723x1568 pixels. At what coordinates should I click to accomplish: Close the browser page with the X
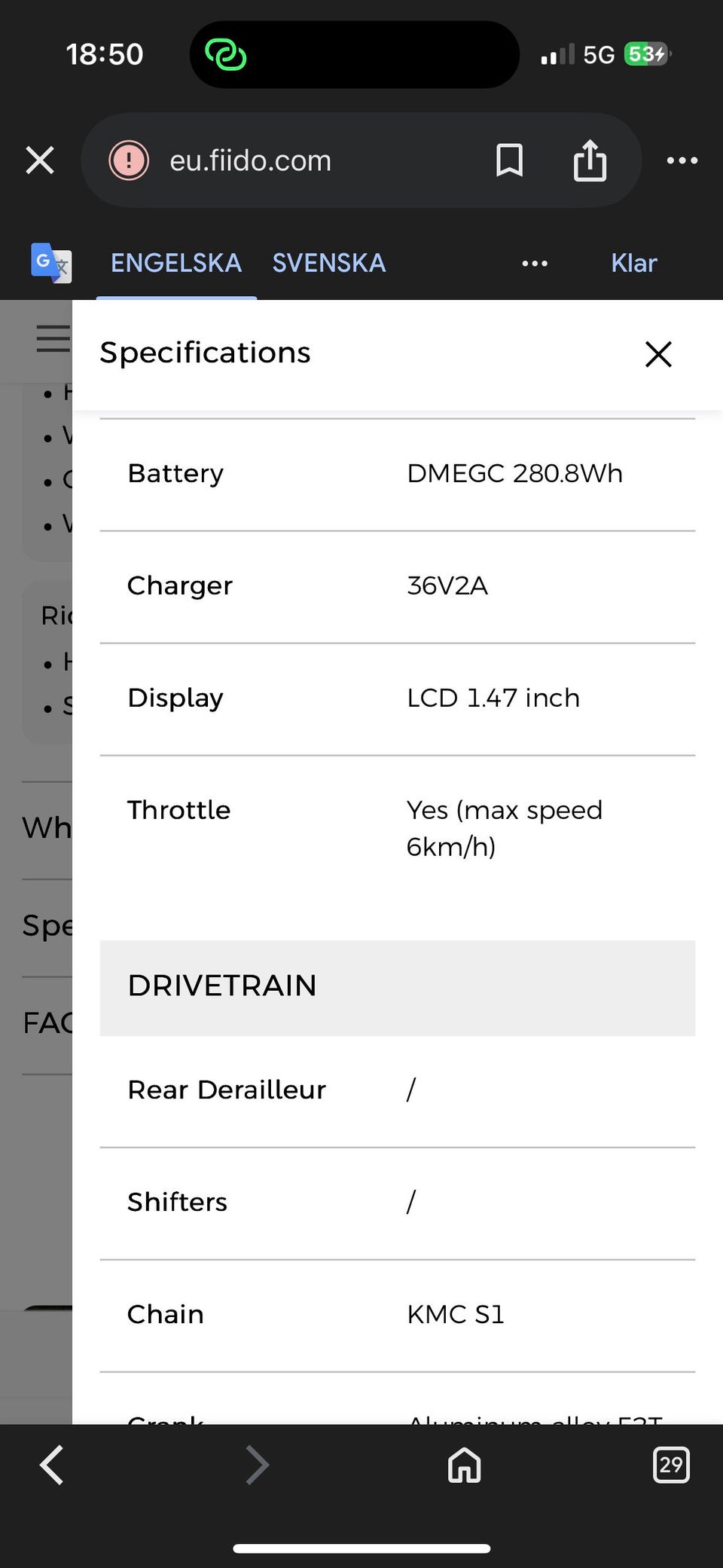click(40, 160)
